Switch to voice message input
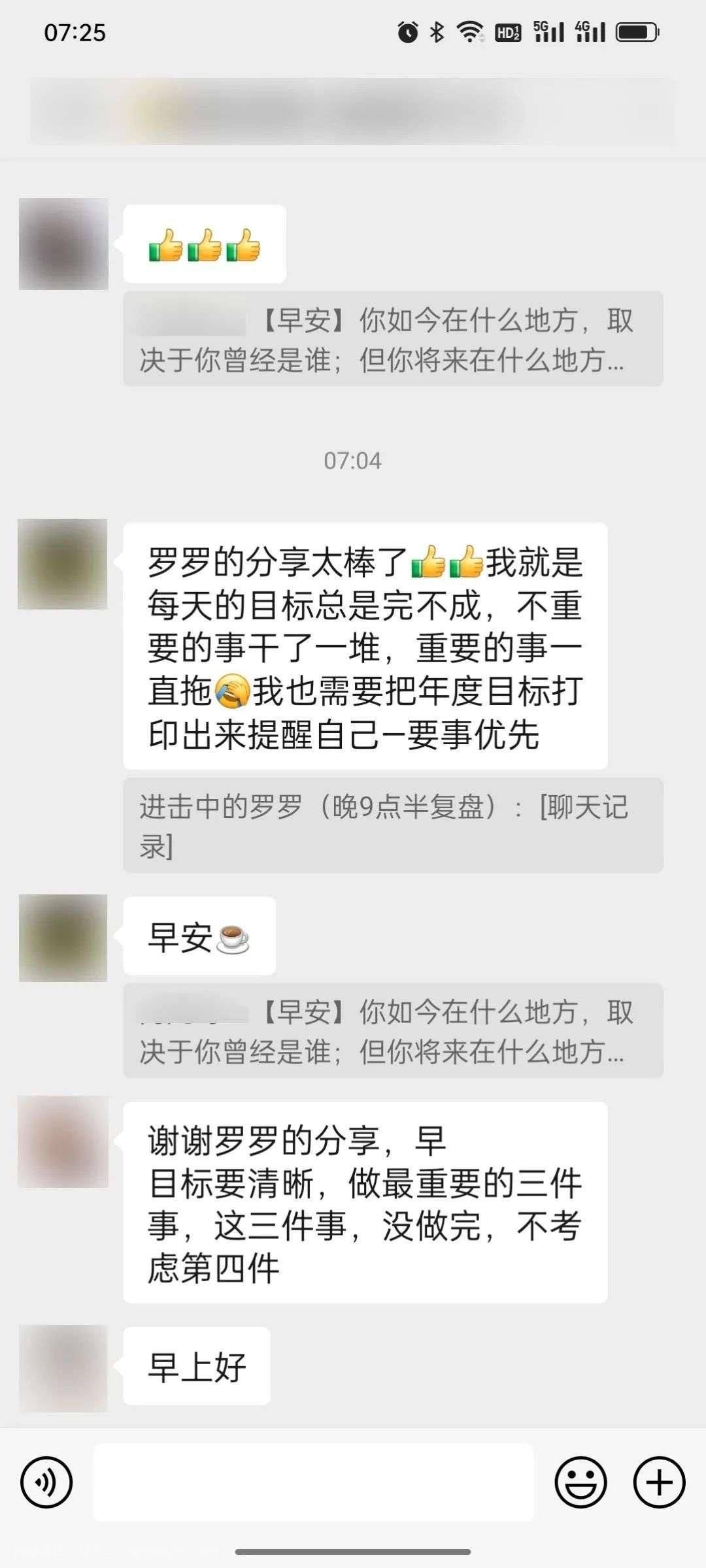Image resolution: width=706 pixels, height=1568 pixels. coord(46,1482)
